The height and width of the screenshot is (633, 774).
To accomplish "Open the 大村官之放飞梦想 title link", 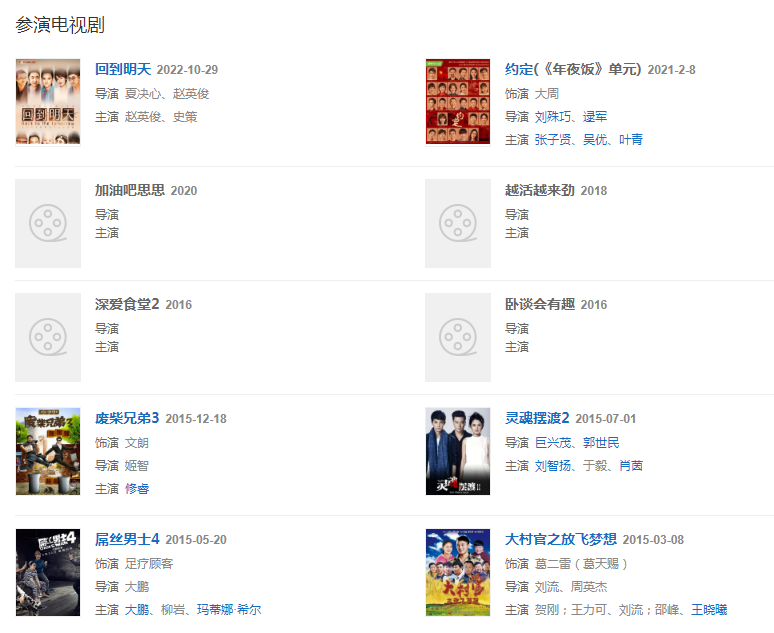I will click(560, 539).
